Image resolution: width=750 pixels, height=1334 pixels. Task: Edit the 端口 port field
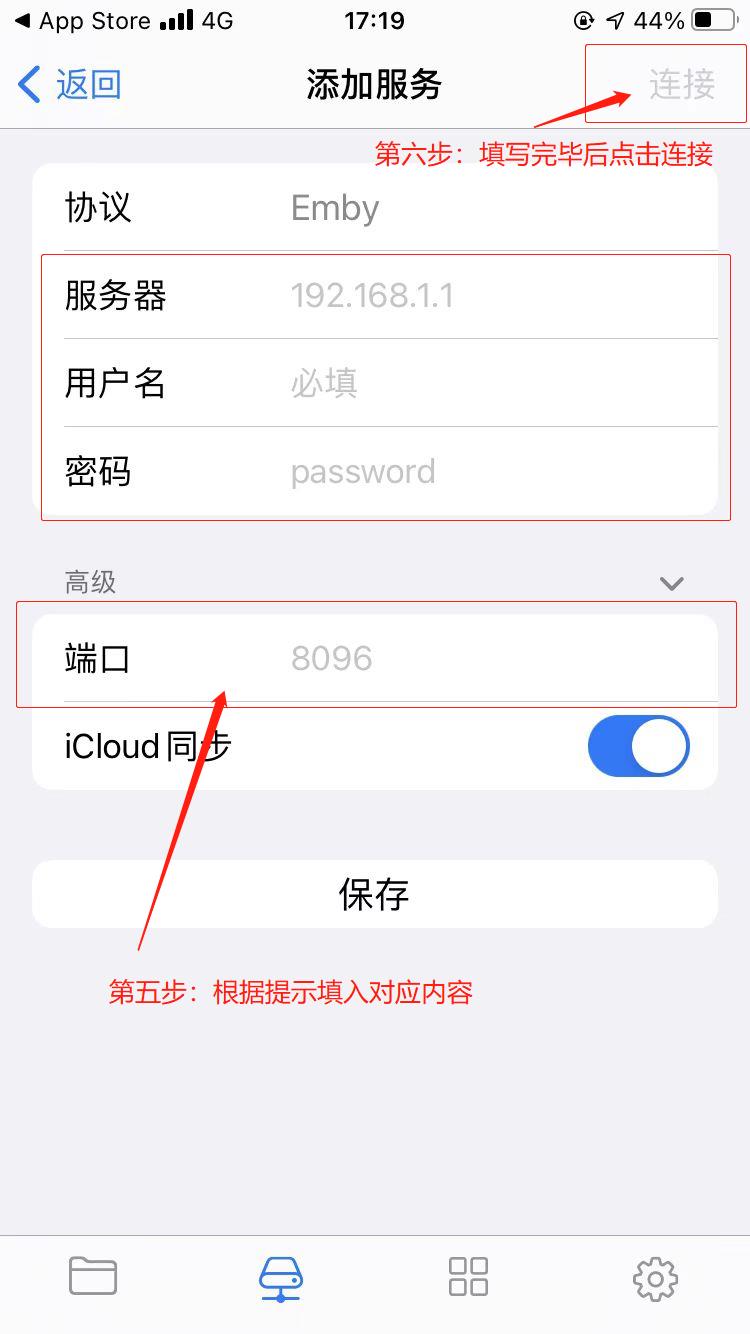(x=375, y=658)
